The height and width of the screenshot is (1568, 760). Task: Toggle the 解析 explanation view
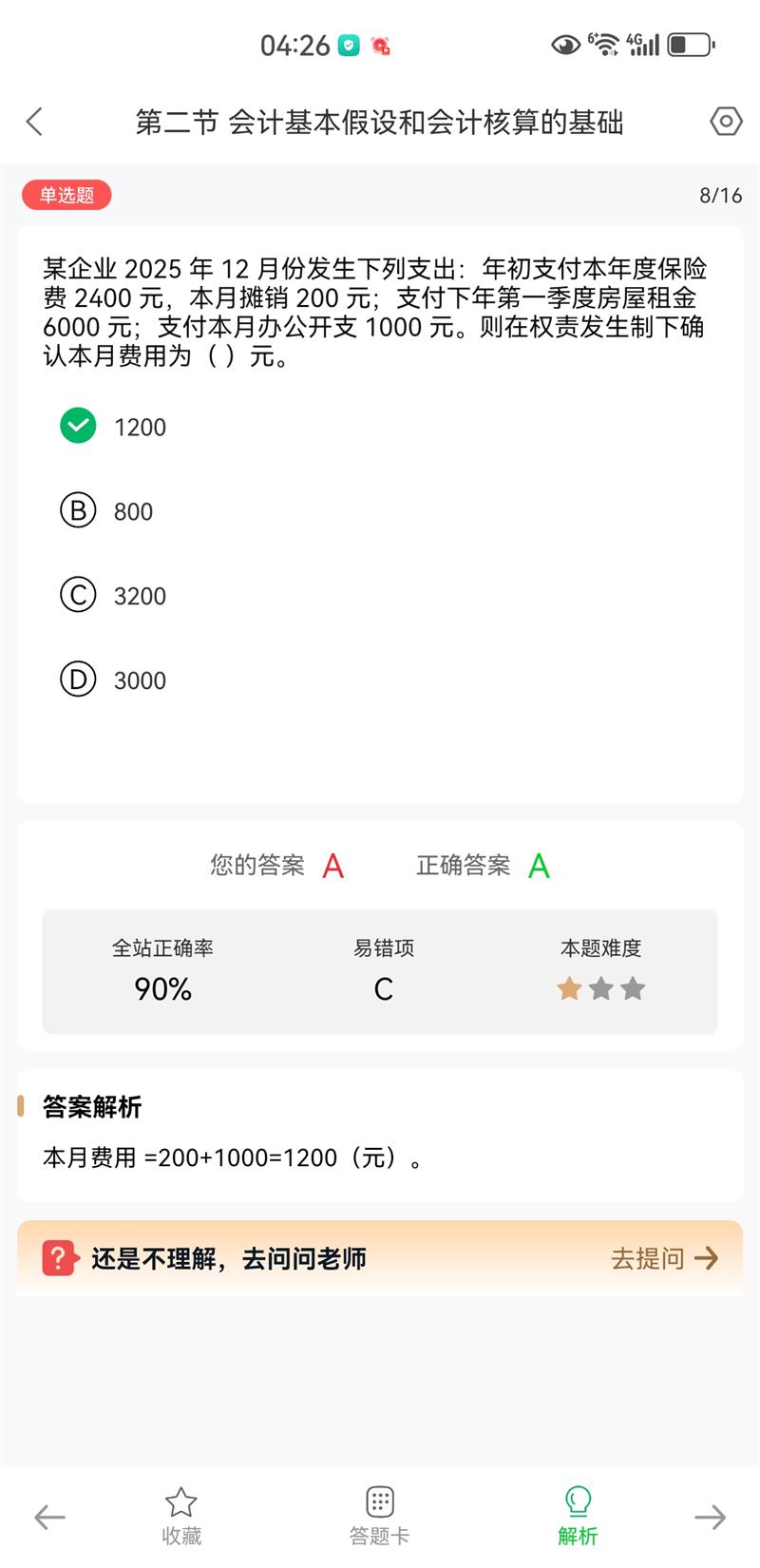(578, 1517)
